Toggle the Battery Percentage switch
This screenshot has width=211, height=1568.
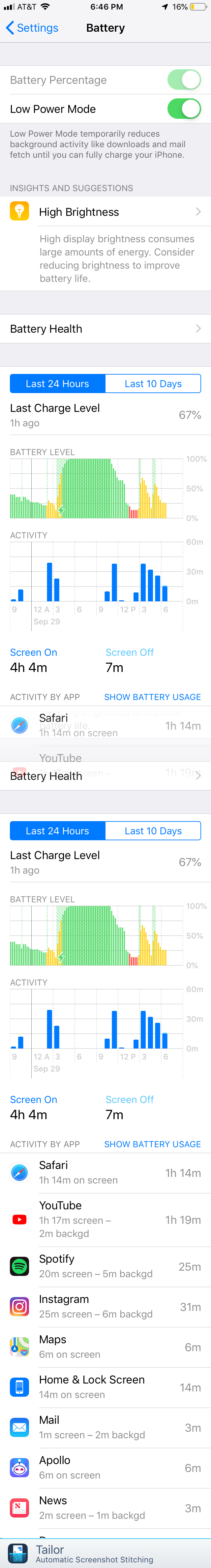(184, 80)
